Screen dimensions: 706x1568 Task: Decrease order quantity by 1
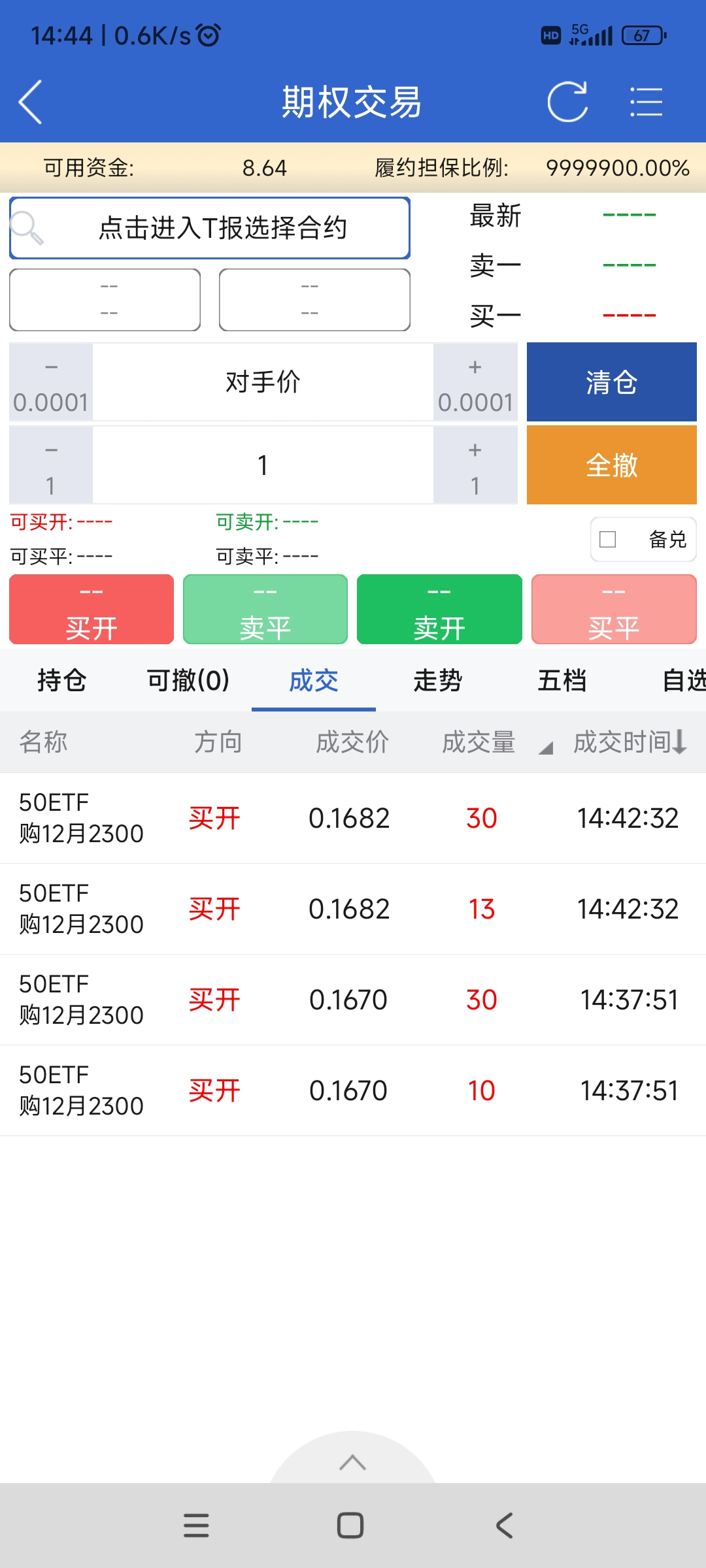tap(51, 466)
